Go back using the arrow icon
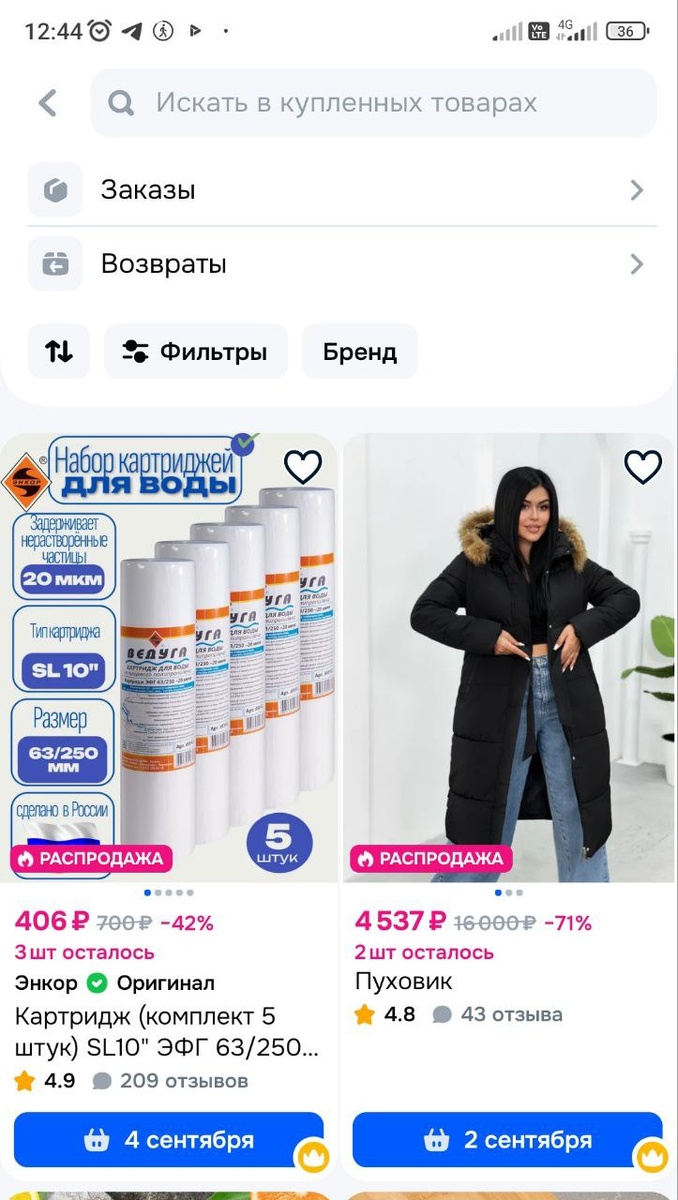This screenshot has height=1200, width=678. [x=47, y=103]
